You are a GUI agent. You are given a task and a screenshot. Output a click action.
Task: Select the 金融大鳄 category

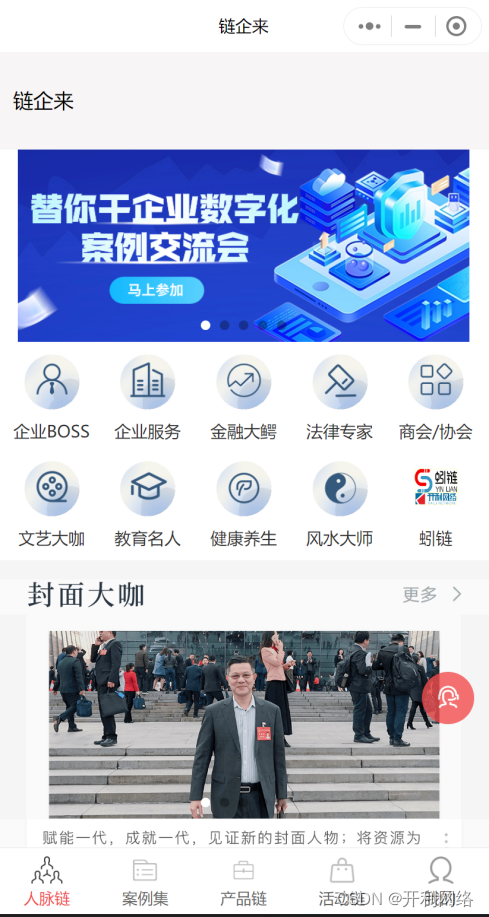point(243,398)
